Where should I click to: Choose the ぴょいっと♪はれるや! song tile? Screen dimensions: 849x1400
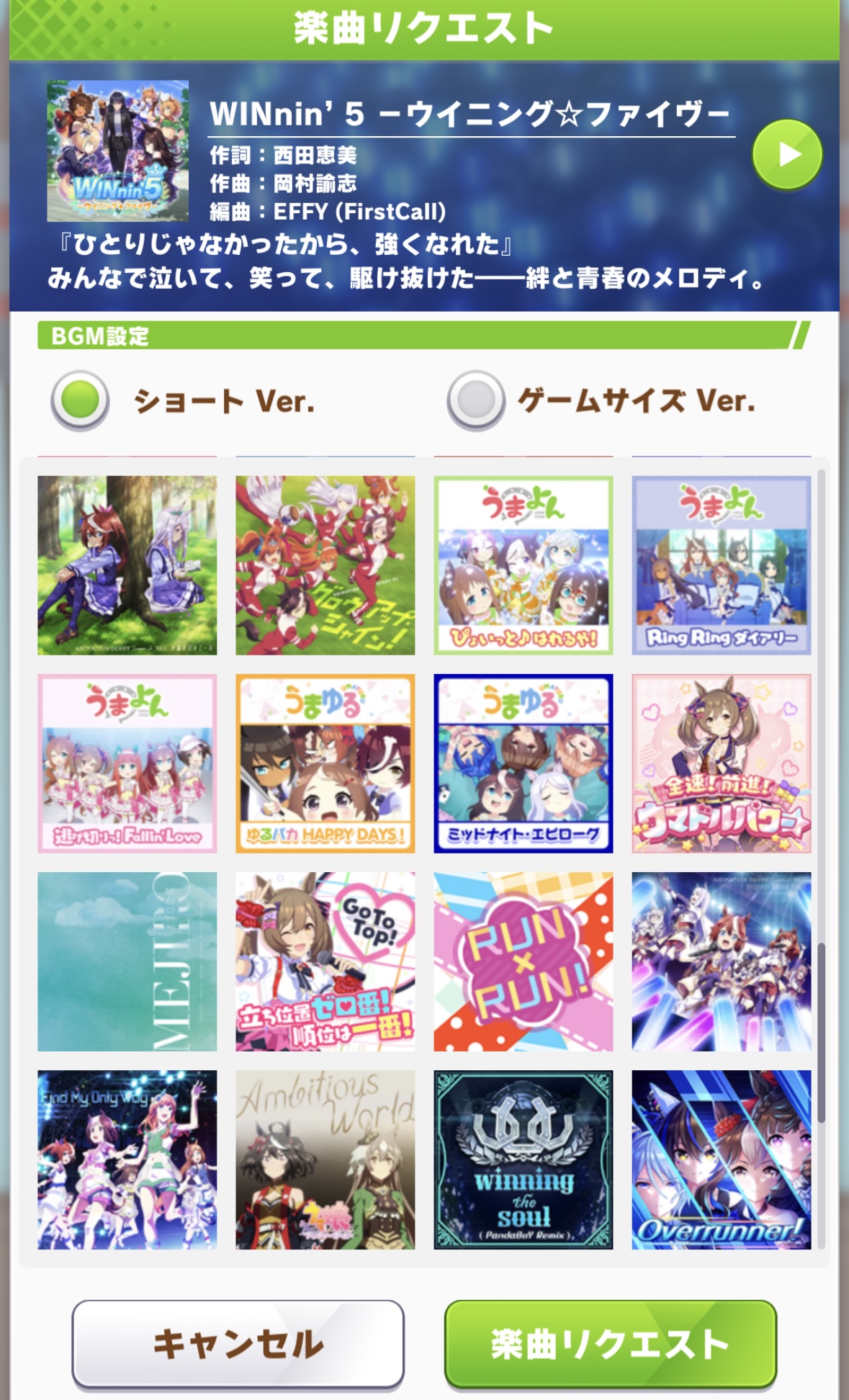tap(523, 565)
